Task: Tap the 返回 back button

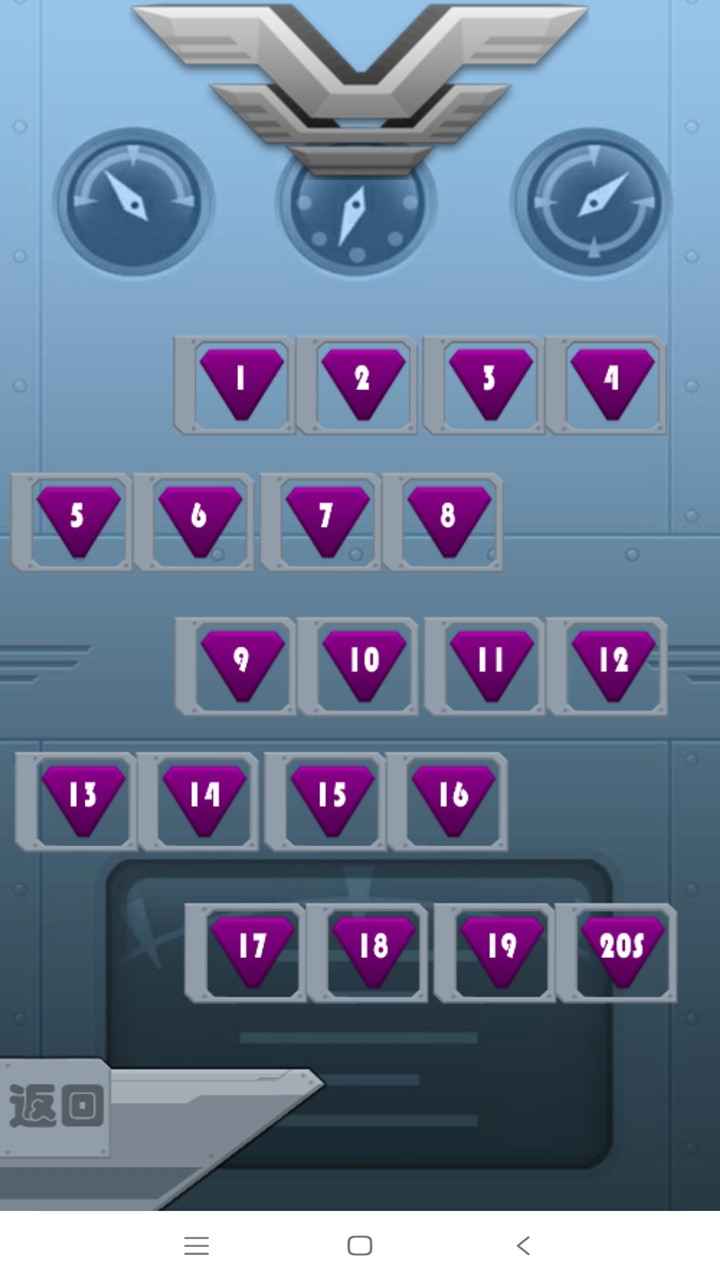Action: click(57, 1107)
